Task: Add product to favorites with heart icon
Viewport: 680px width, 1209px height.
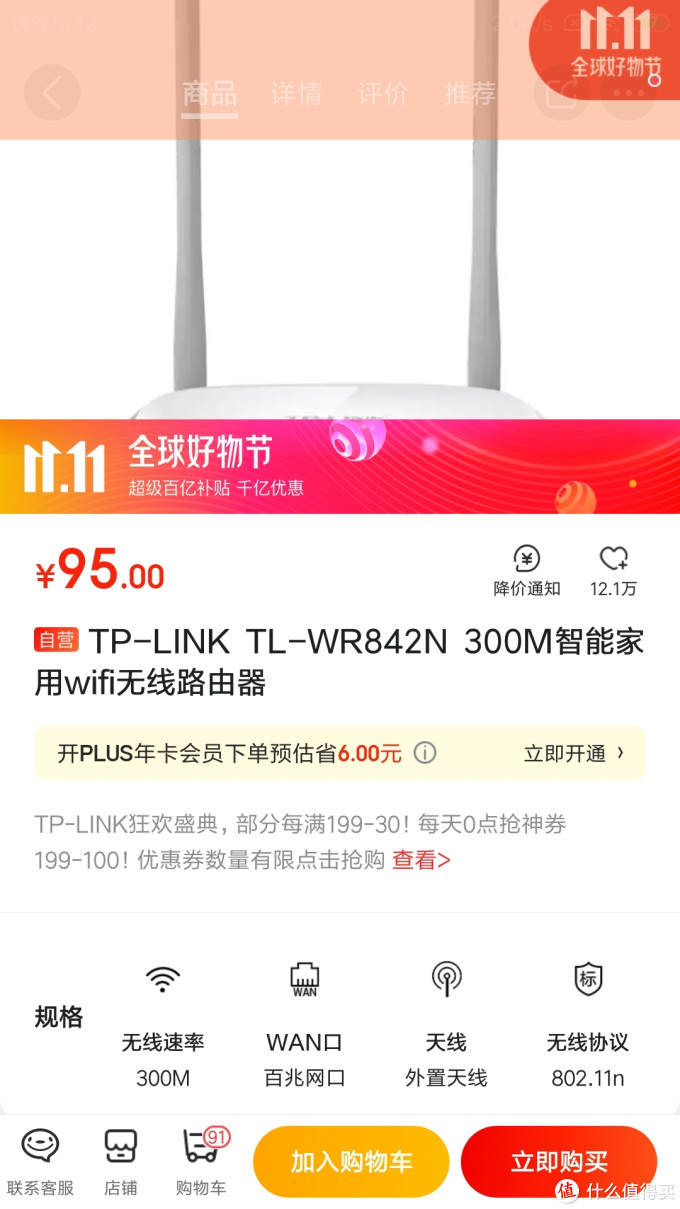Action: point(613,571)
